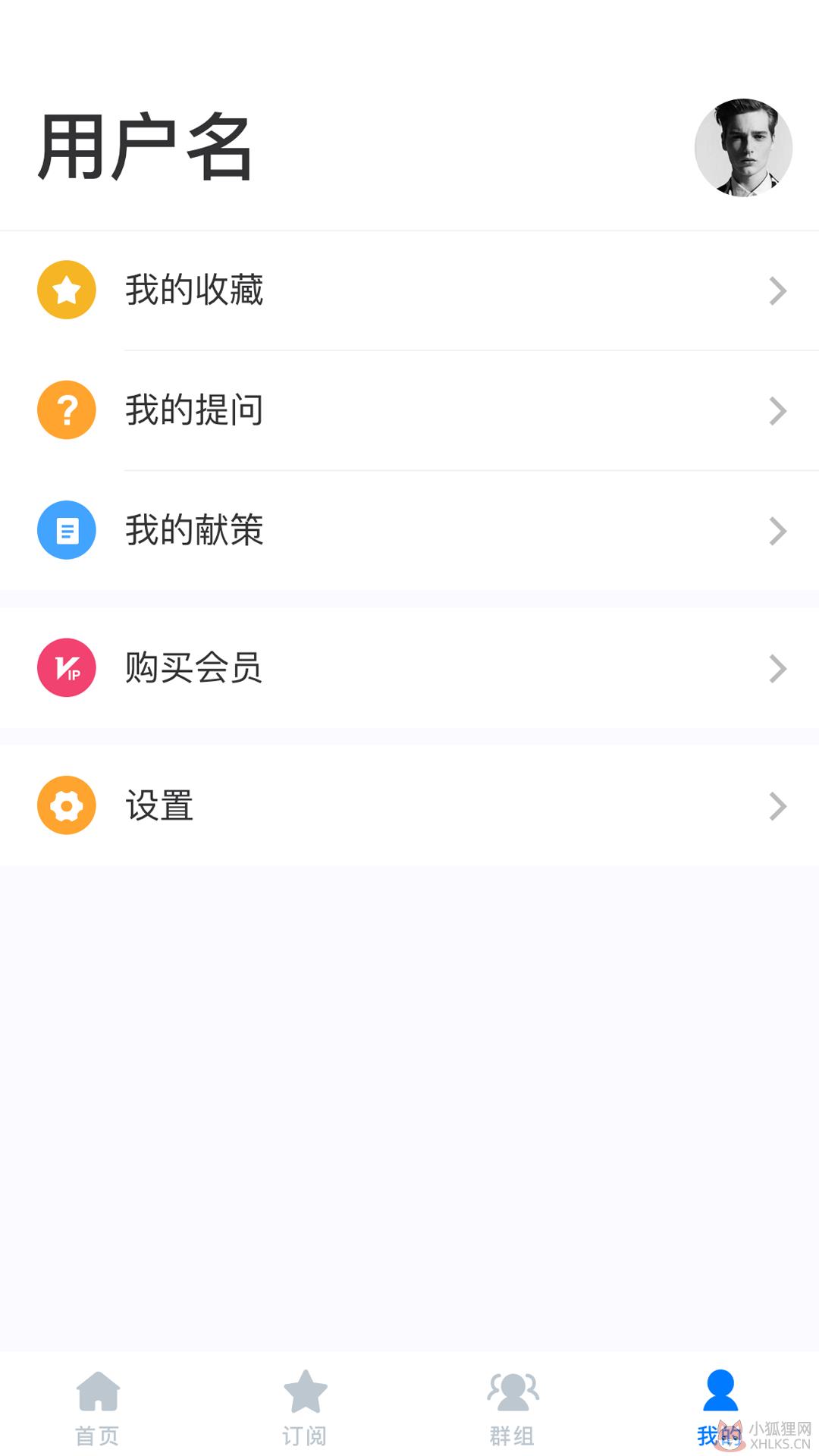
Task: Switch to the 首页 home tab
Action: click(x=98, y=1408)
